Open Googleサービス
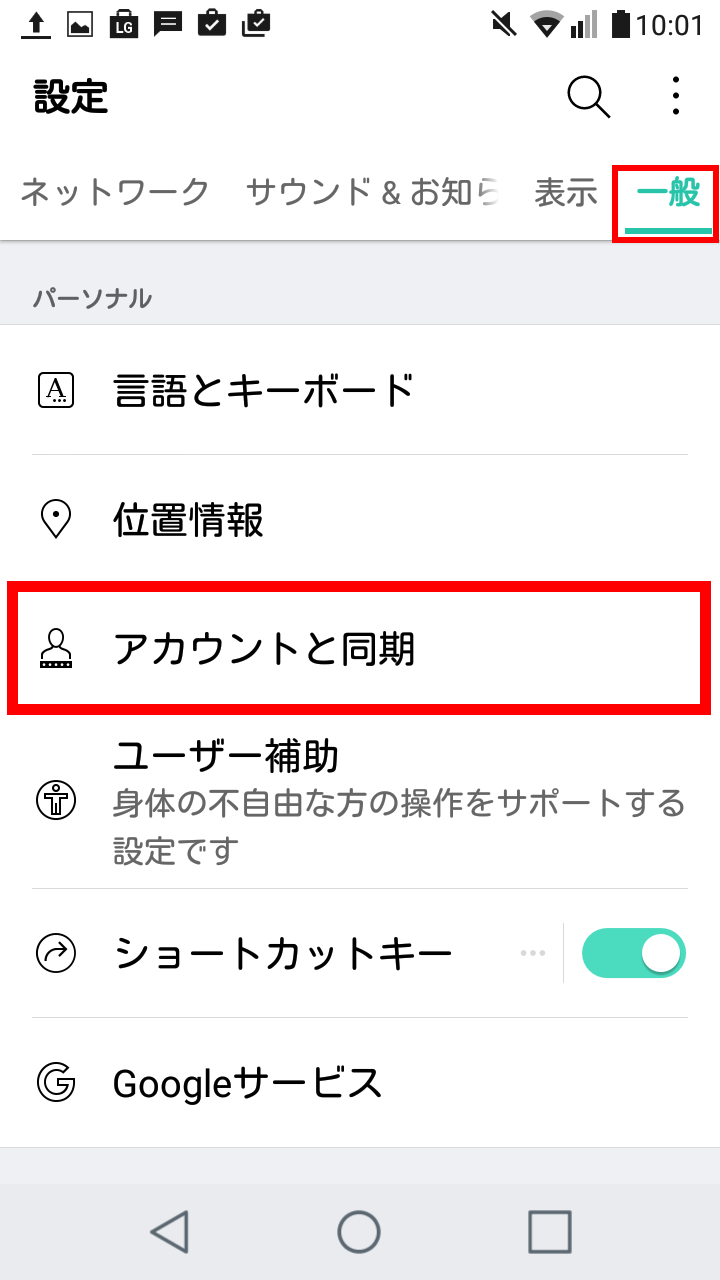This screenshot has height=1280, width=720. [360, 1082]
